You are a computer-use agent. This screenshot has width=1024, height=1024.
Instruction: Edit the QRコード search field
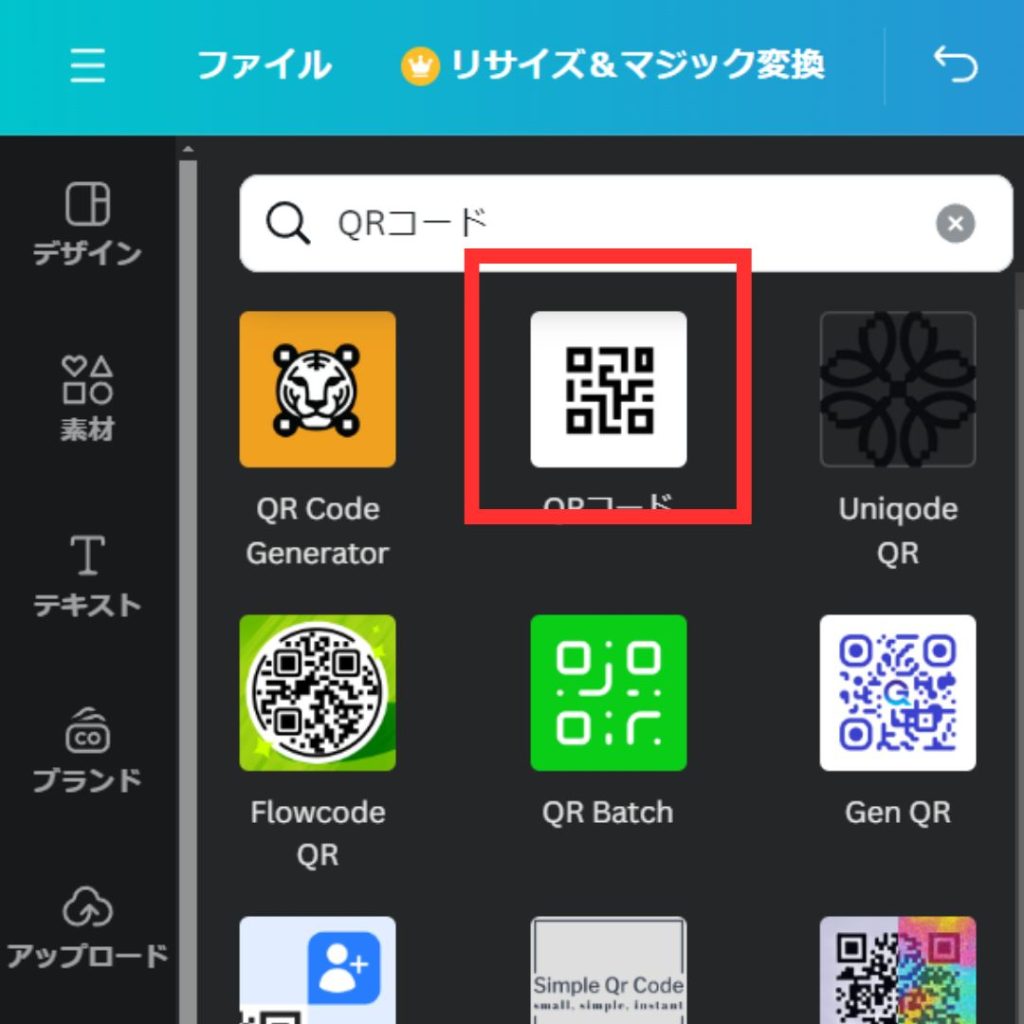(x=600, y=223)
